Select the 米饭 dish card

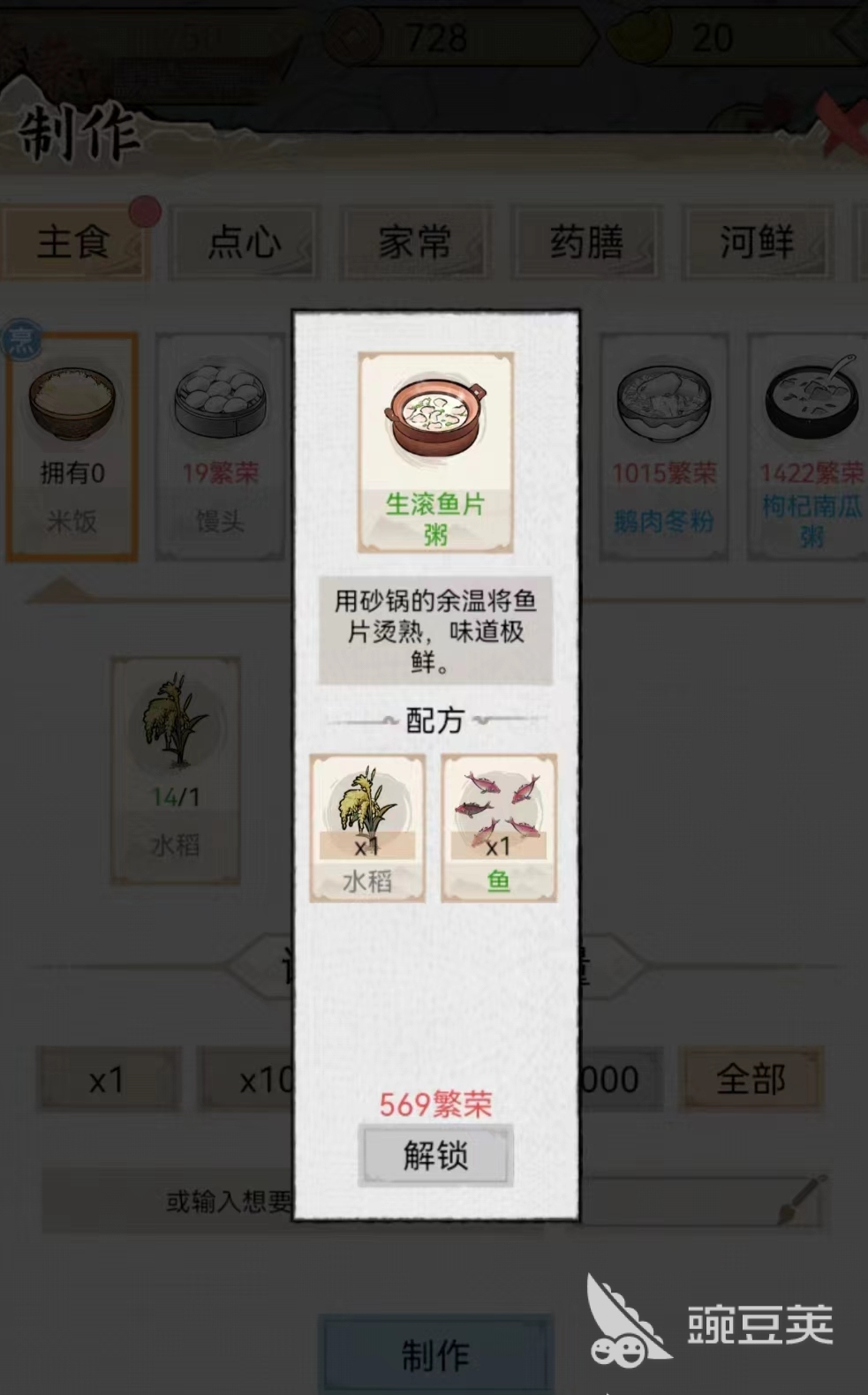click(72, 447)
